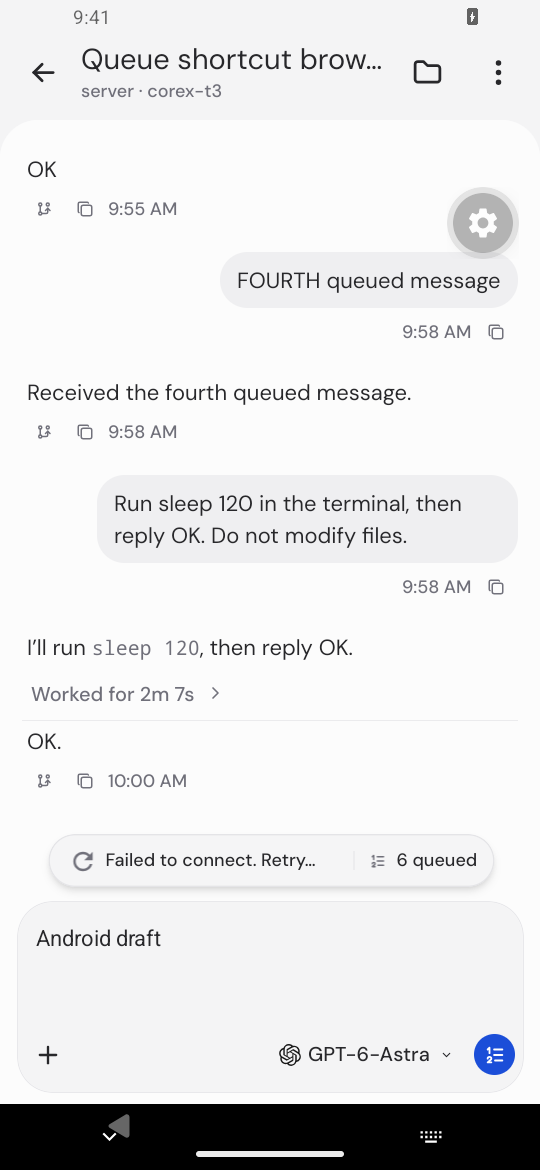Branch from the 10:00 AM reply

44,781
